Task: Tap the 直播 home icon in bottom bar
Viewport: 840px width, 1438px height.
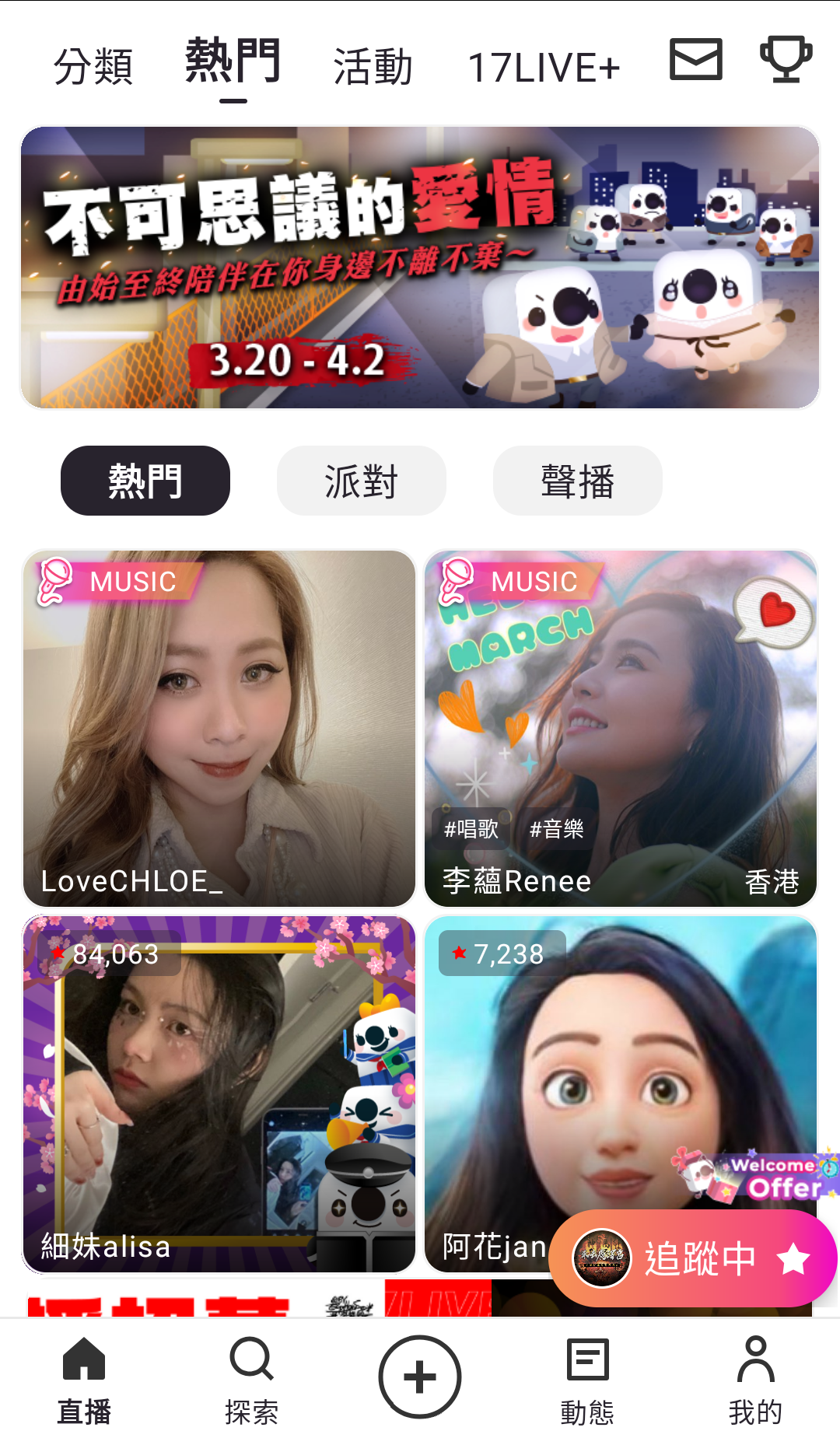Action: click(x=84, y=1373)
